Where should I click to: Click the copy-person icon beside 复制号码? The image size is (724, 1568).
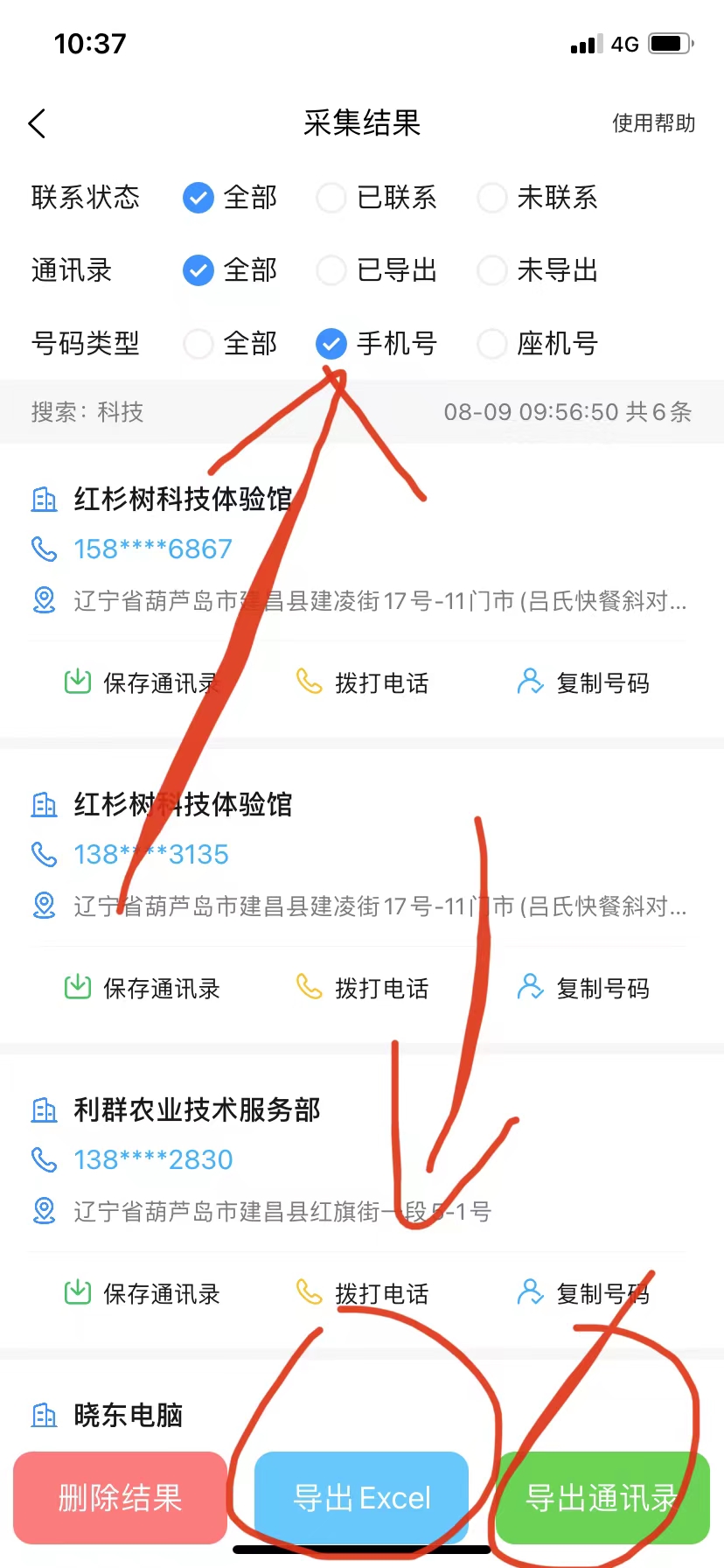point(530,682)
